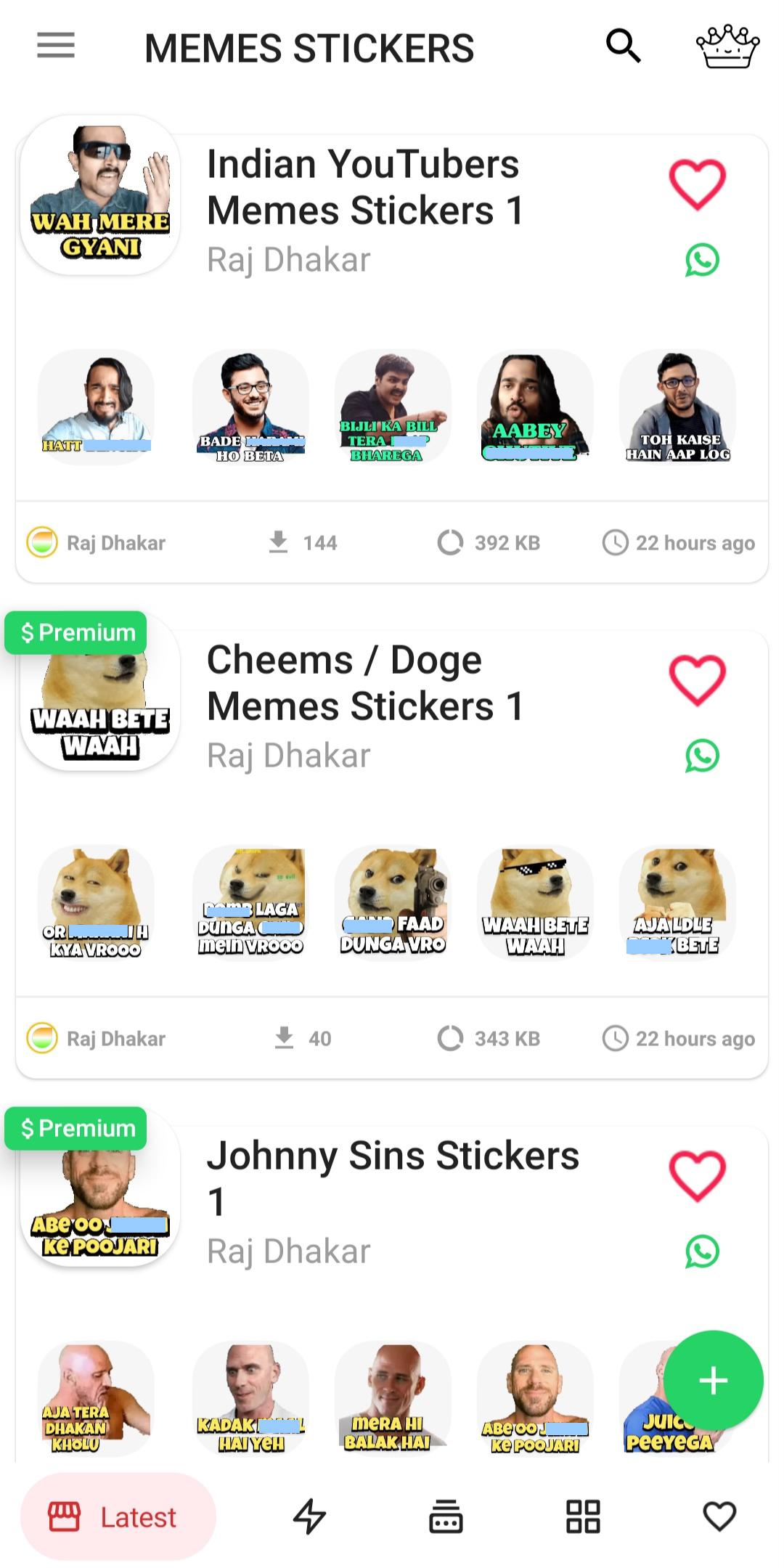Image resolution: width=784 pixels, height=1568 pixels.
Task: View the WAAH BETE WAAH sunglasses doge sticker
Action: (535, 904)
